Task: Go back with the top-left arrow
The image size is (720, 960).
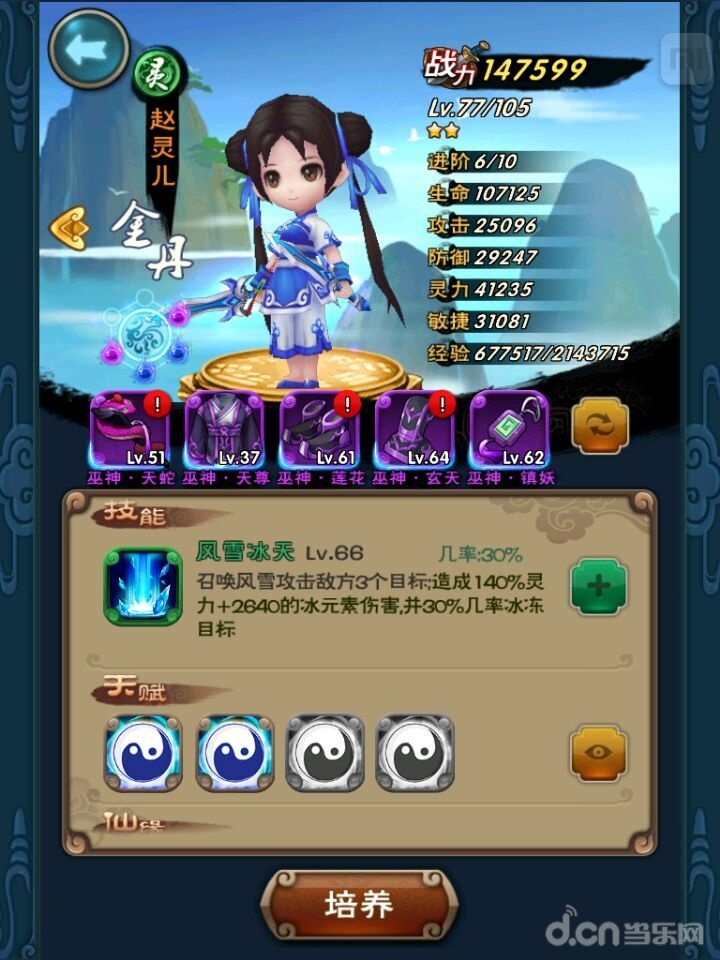Action: [88, 49]
